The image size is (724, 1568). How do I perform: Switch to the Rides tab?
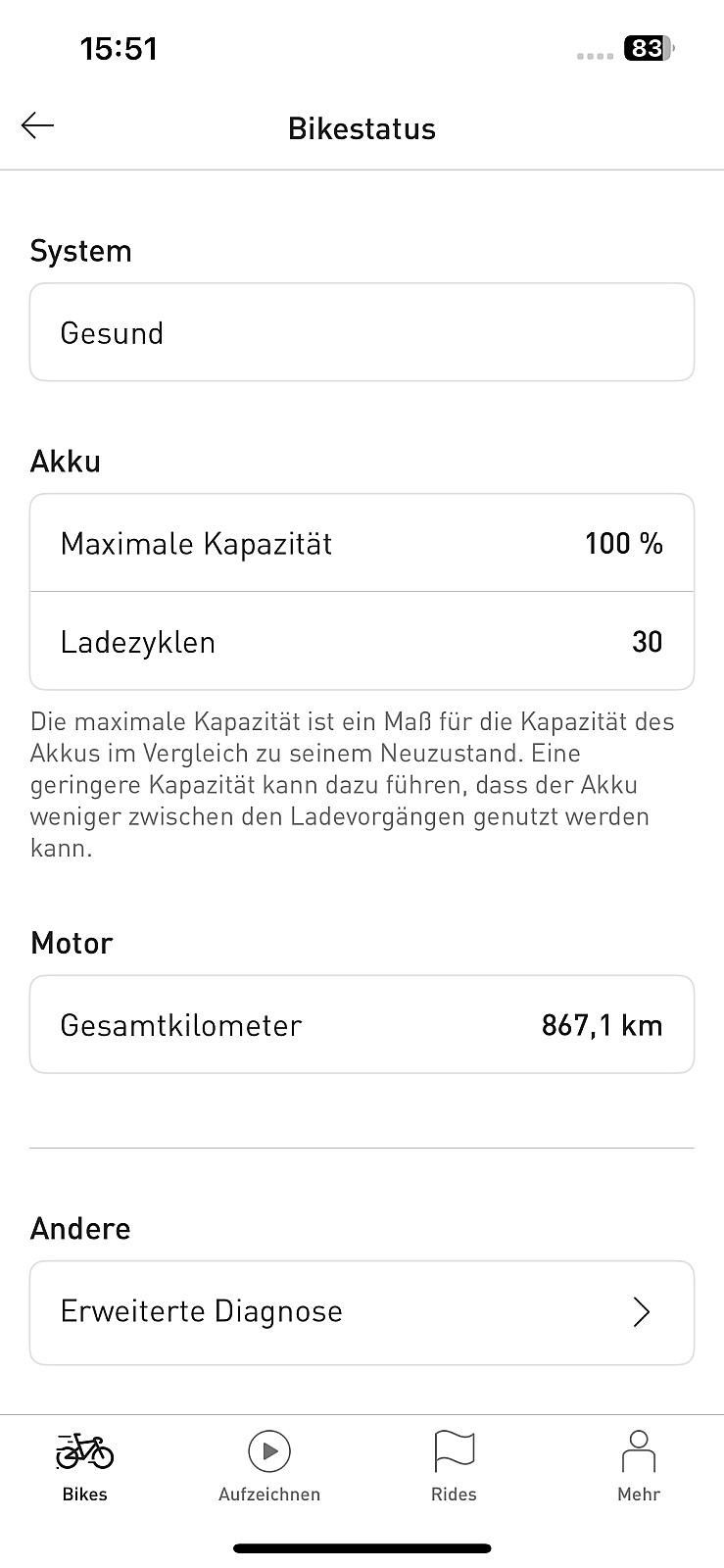point(454,1466)
